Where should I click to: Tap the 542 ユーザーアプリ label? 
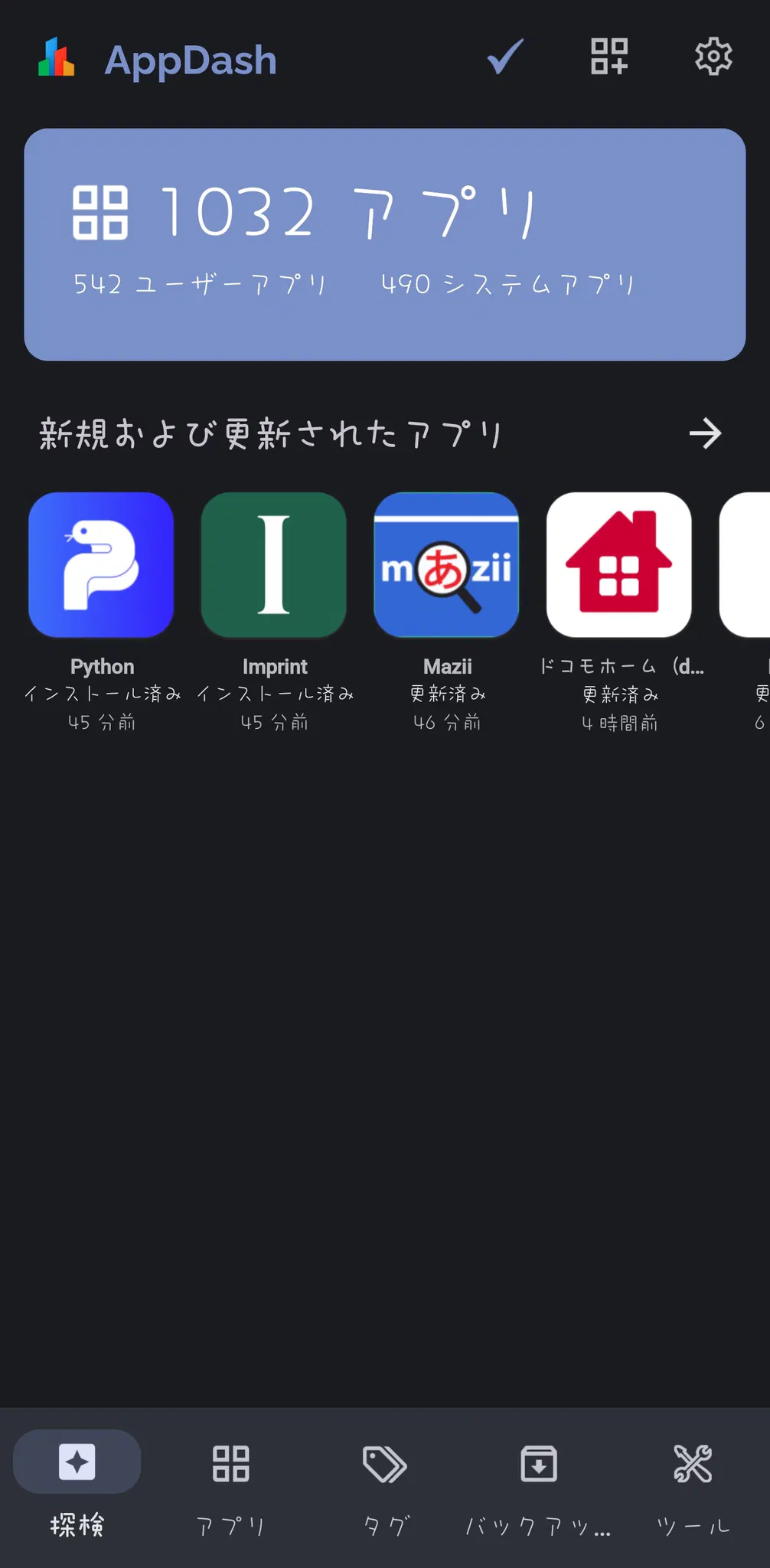pos(201,283)
